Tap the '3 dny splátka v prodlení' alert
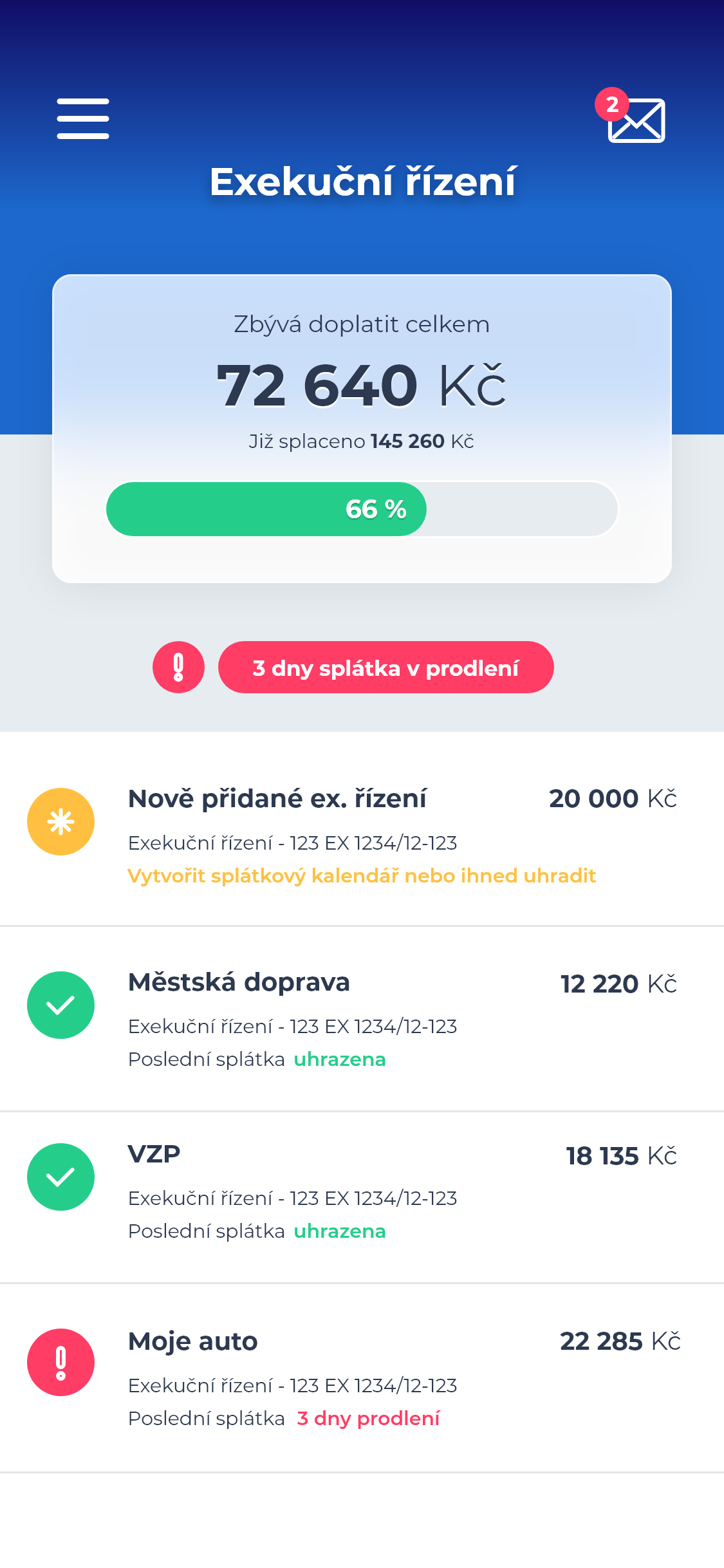The height and width of the screenshot is (1568, 724). click(x=385, y=667)
